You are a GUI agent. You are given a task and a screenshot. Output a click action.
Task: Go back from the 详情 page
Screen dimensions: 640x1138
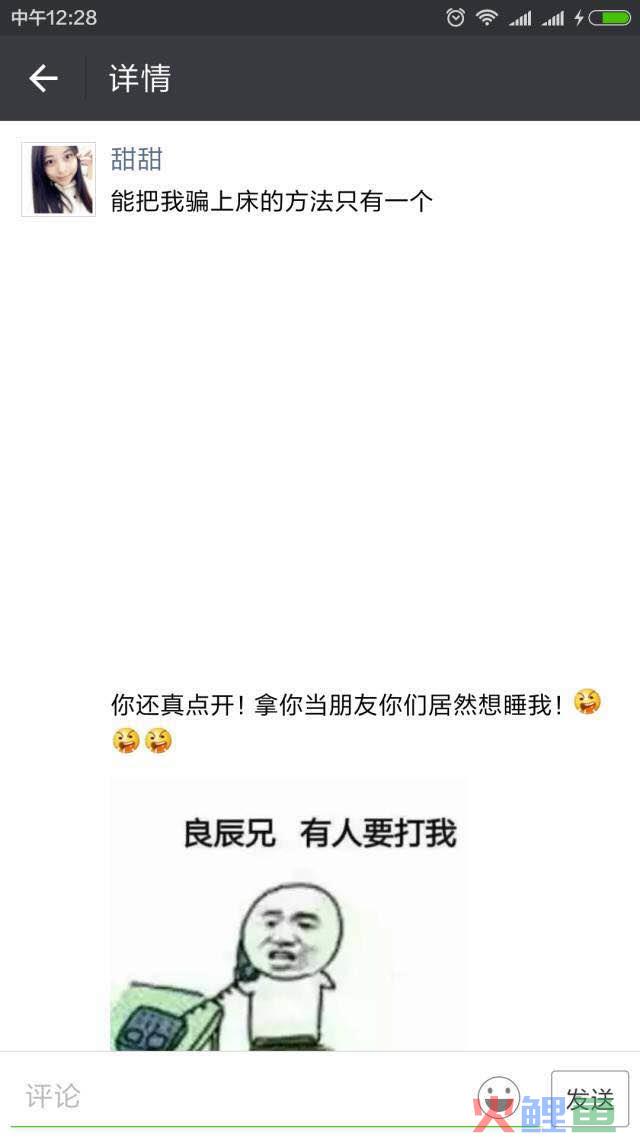pos(43,78)
